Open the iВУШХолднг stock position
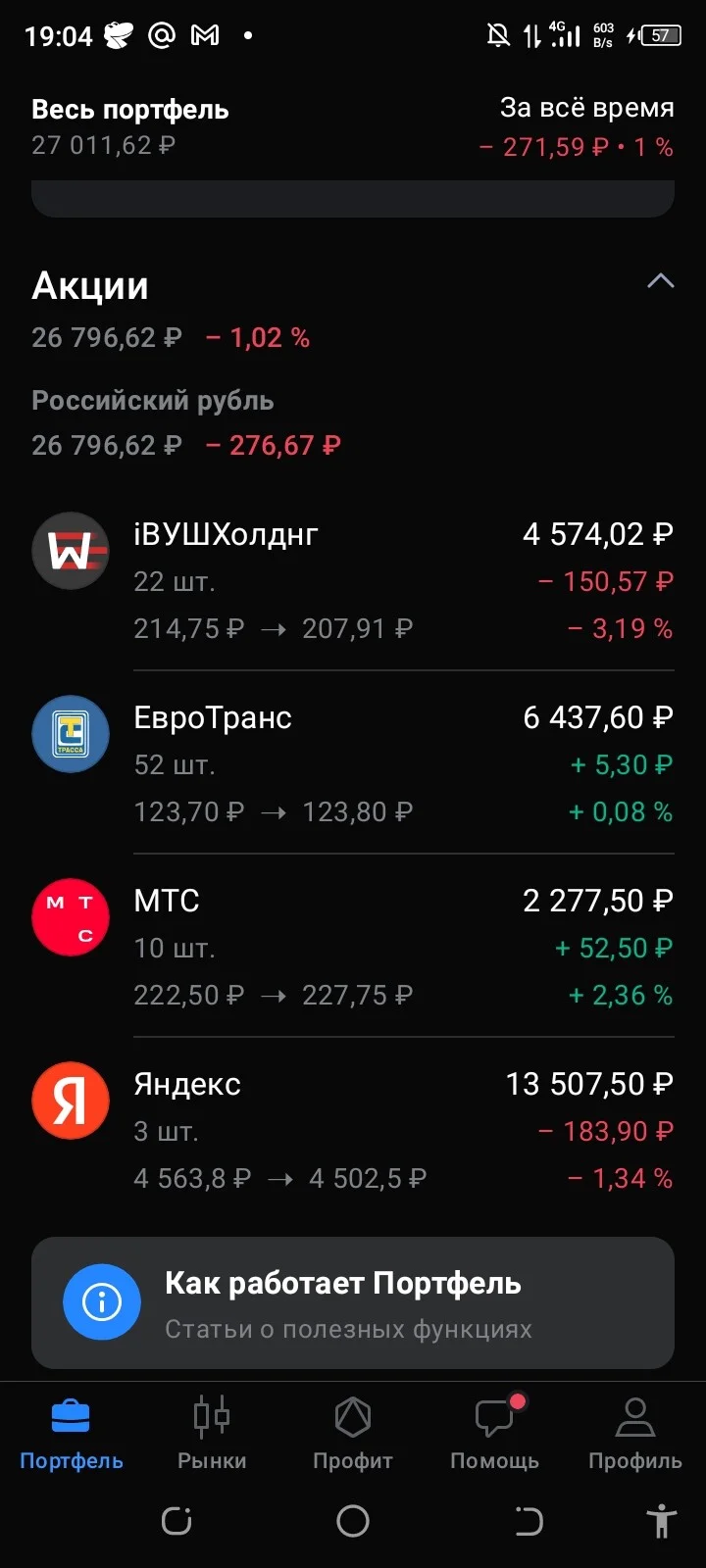Viewport: 706px width, 1568px height. pos(353,580)
